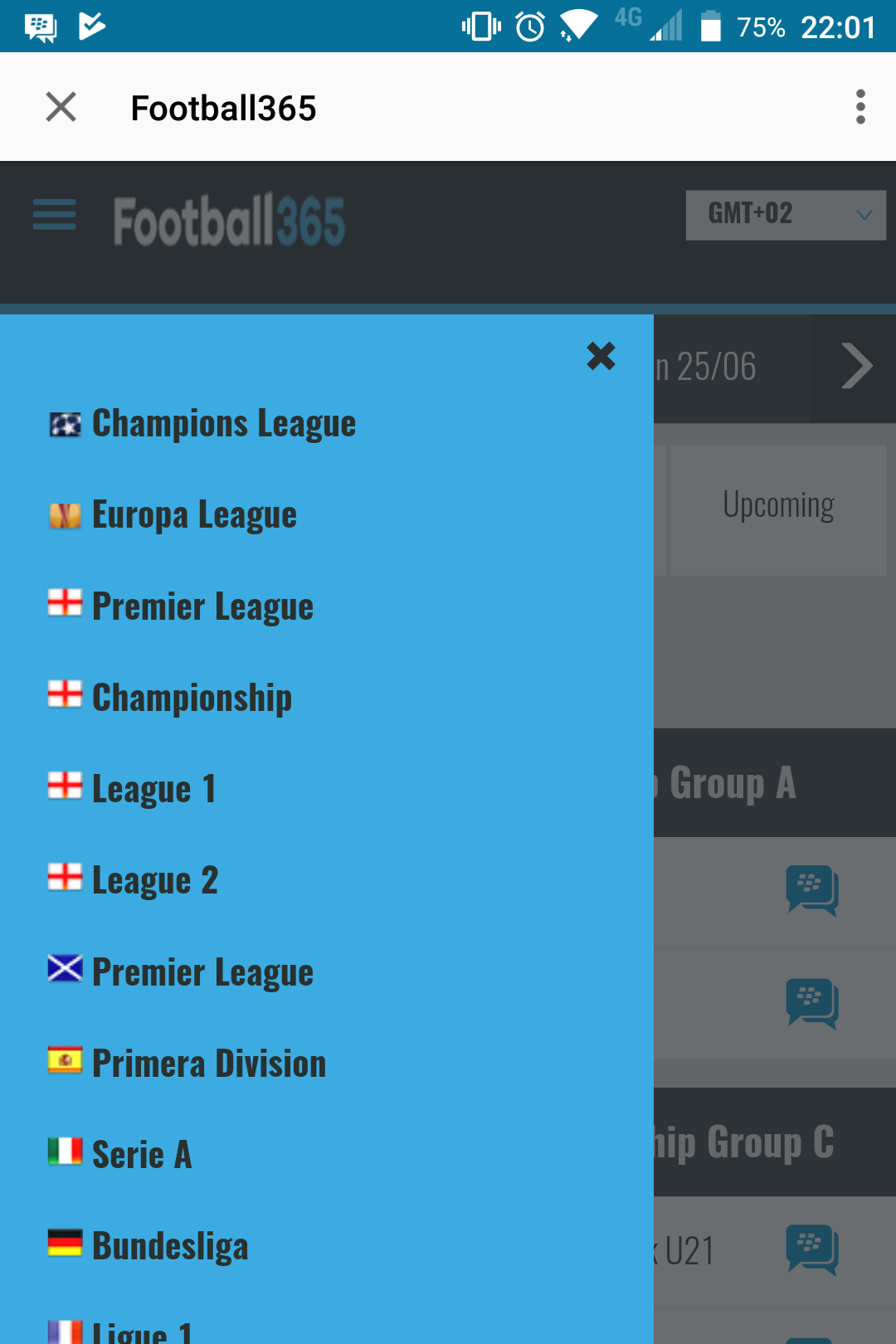Go to the next date
896x1344 pixels.
(856, 366)
